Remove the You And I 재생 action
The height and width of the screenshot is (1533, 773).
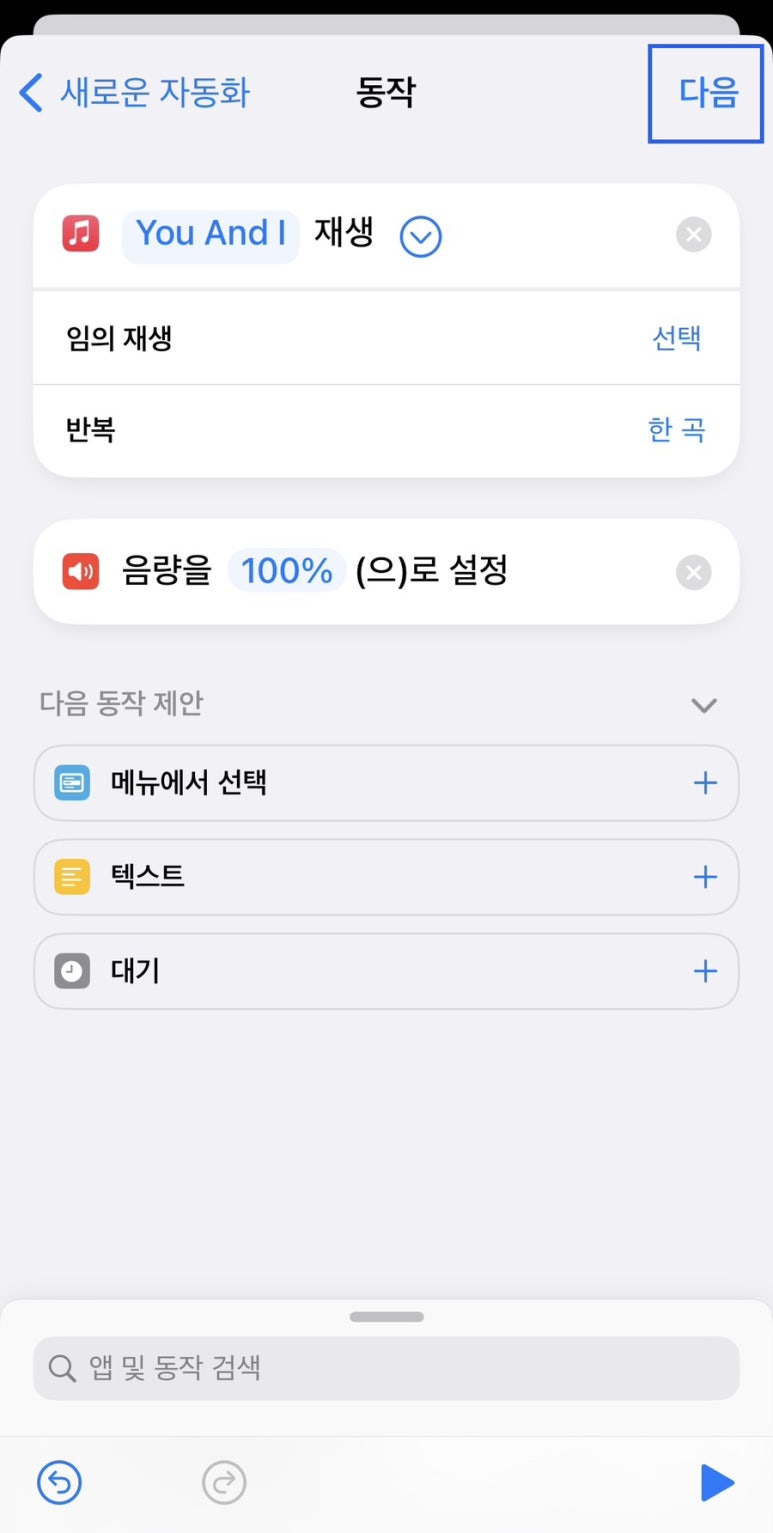tap(694, 236)
